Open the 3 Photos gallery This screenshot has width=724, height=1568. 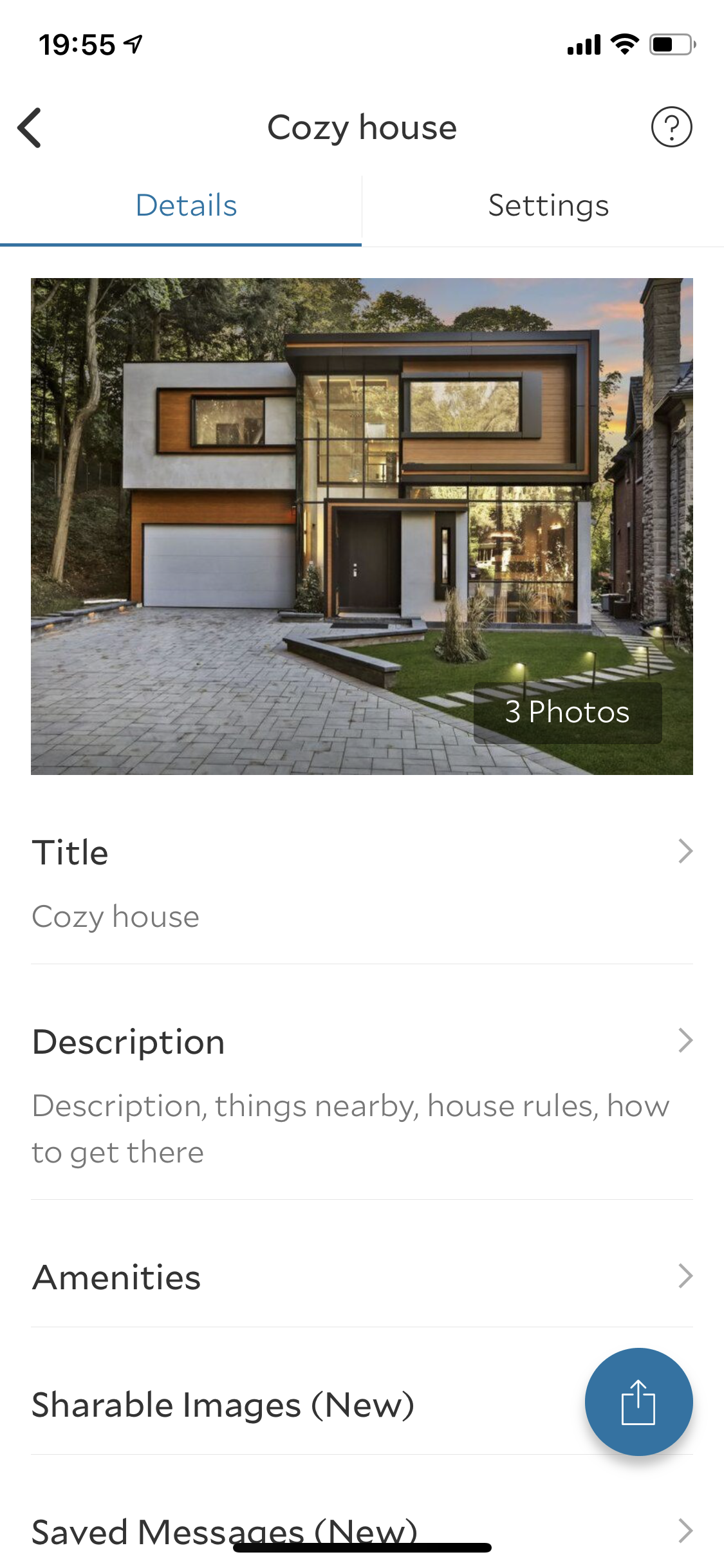(x=567, y=712)
